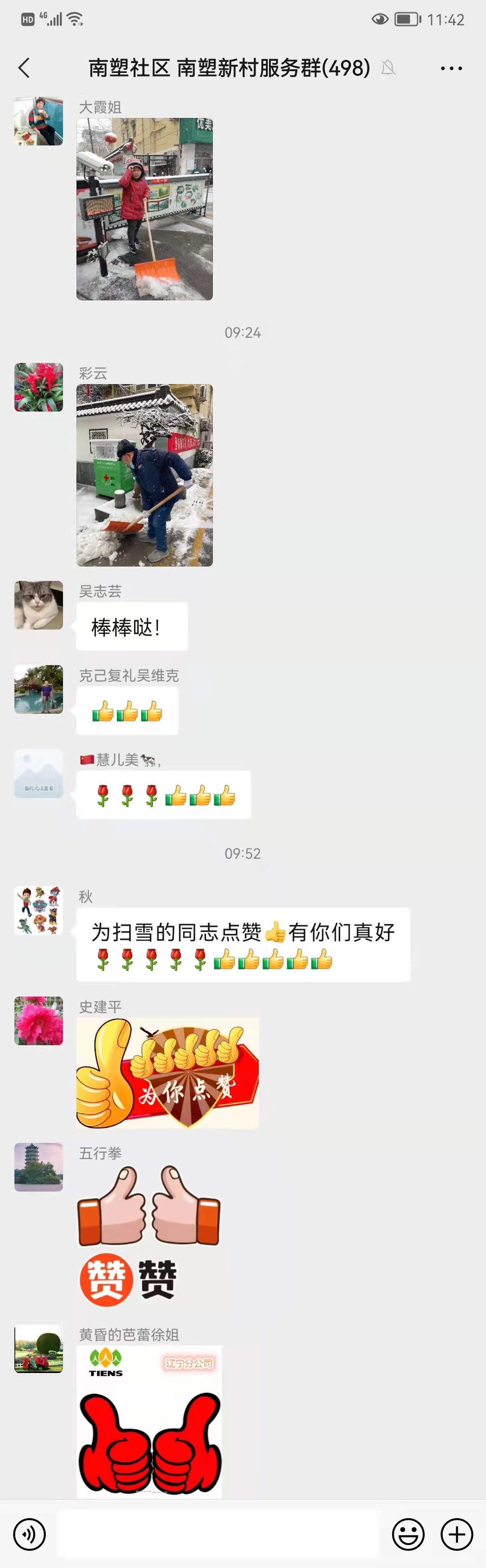This screenshot has height=1568, width=486.
Task: View 五行拳's 赞赞 thumbs-up sticker
Action: [149, 1236]
